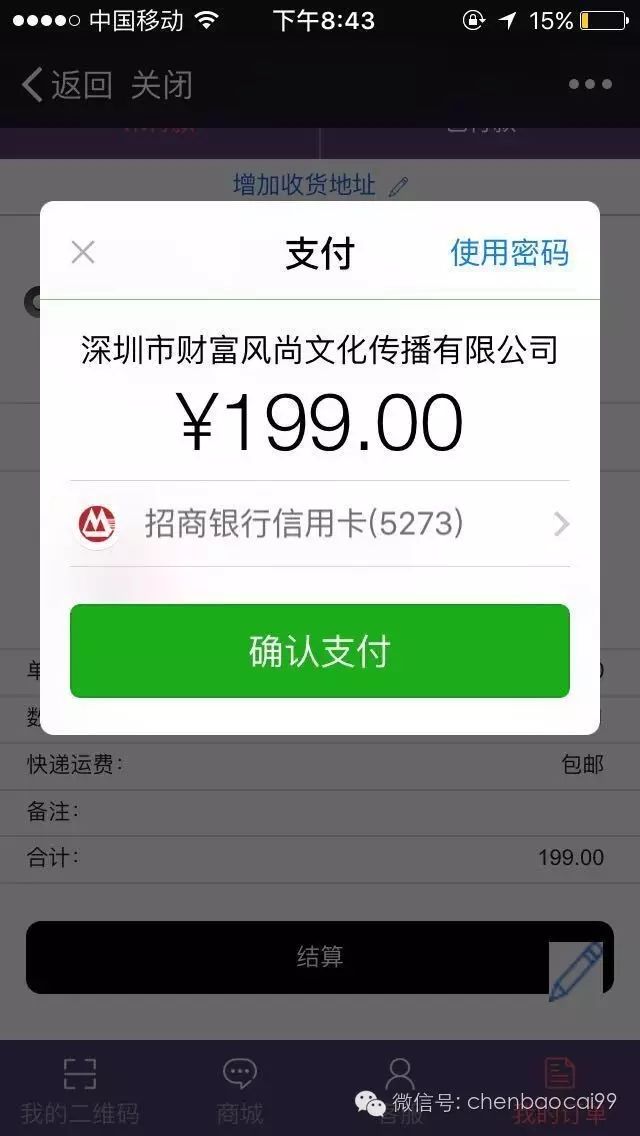Confirm payment with 确认支付

tap(320, 651)
